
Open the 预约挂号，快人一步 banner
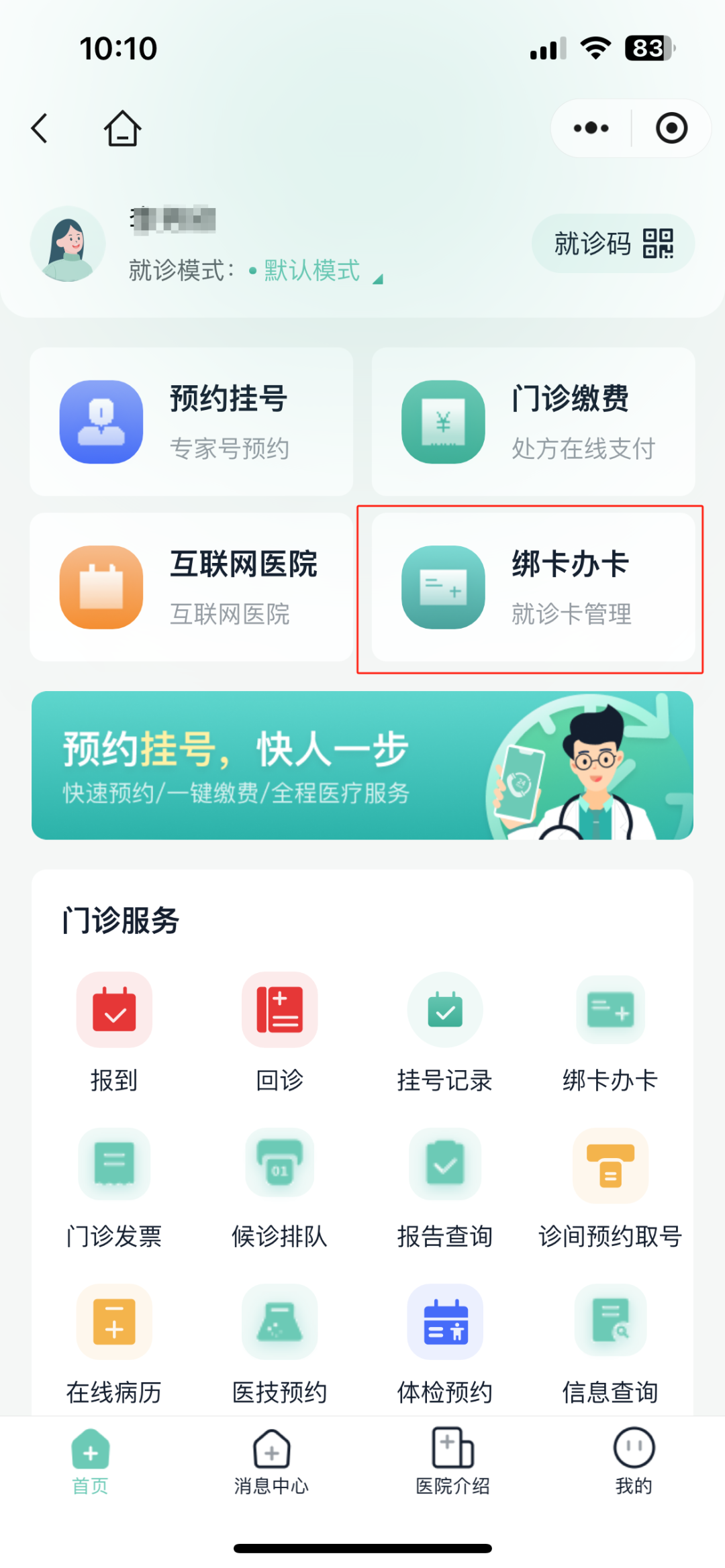point(362,766)
